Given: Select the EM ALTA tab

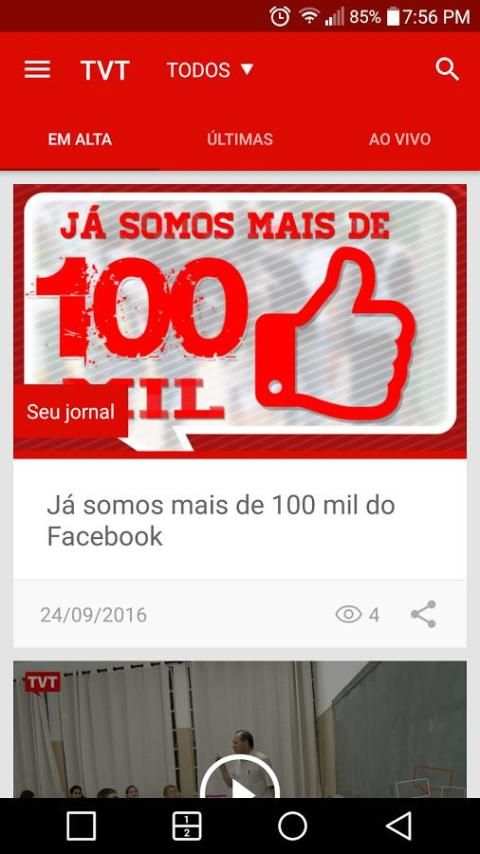Looking at the screenshot, I should tap(80, 139).
